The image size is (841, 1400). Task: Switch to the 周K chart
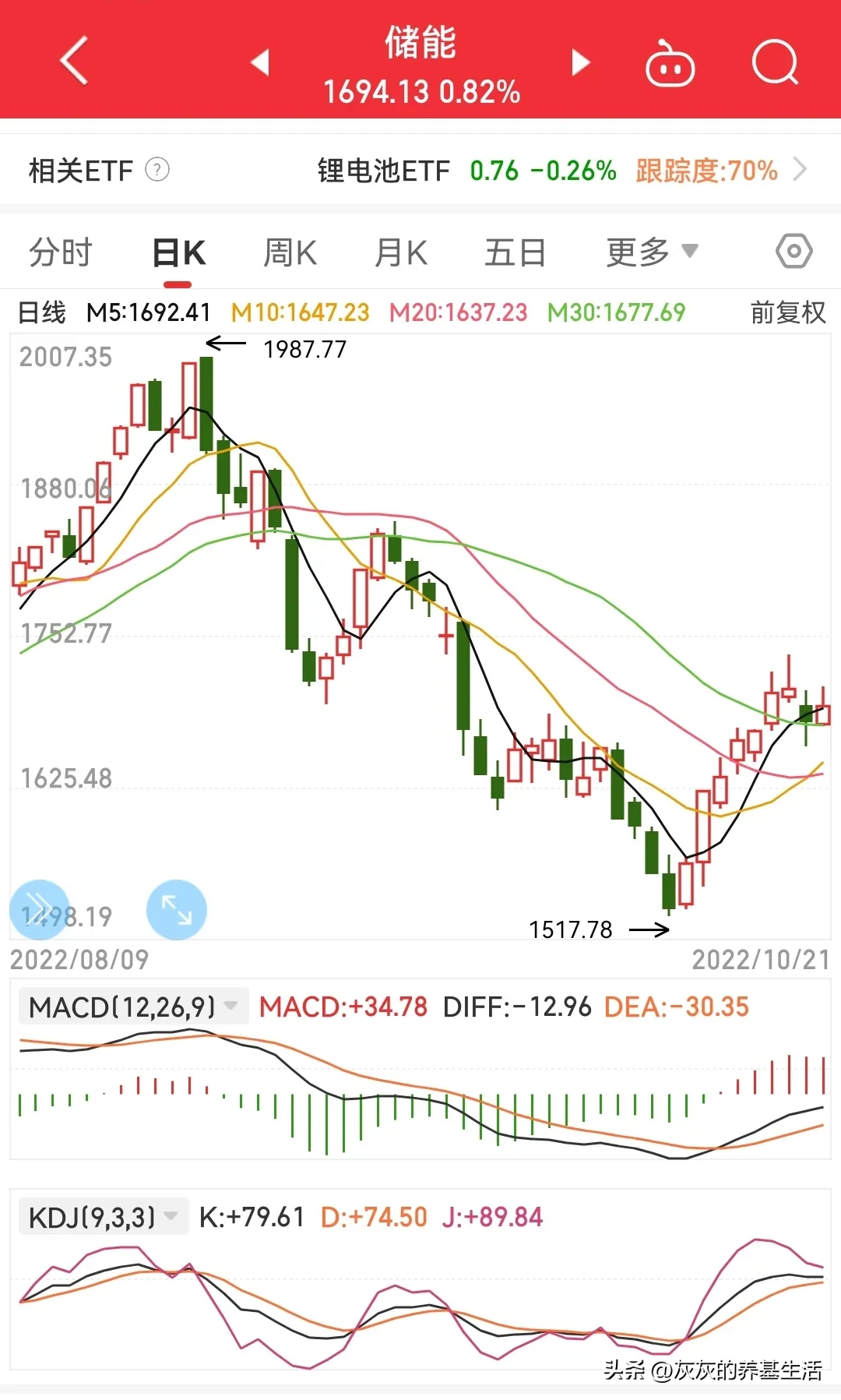click(290, 252)
